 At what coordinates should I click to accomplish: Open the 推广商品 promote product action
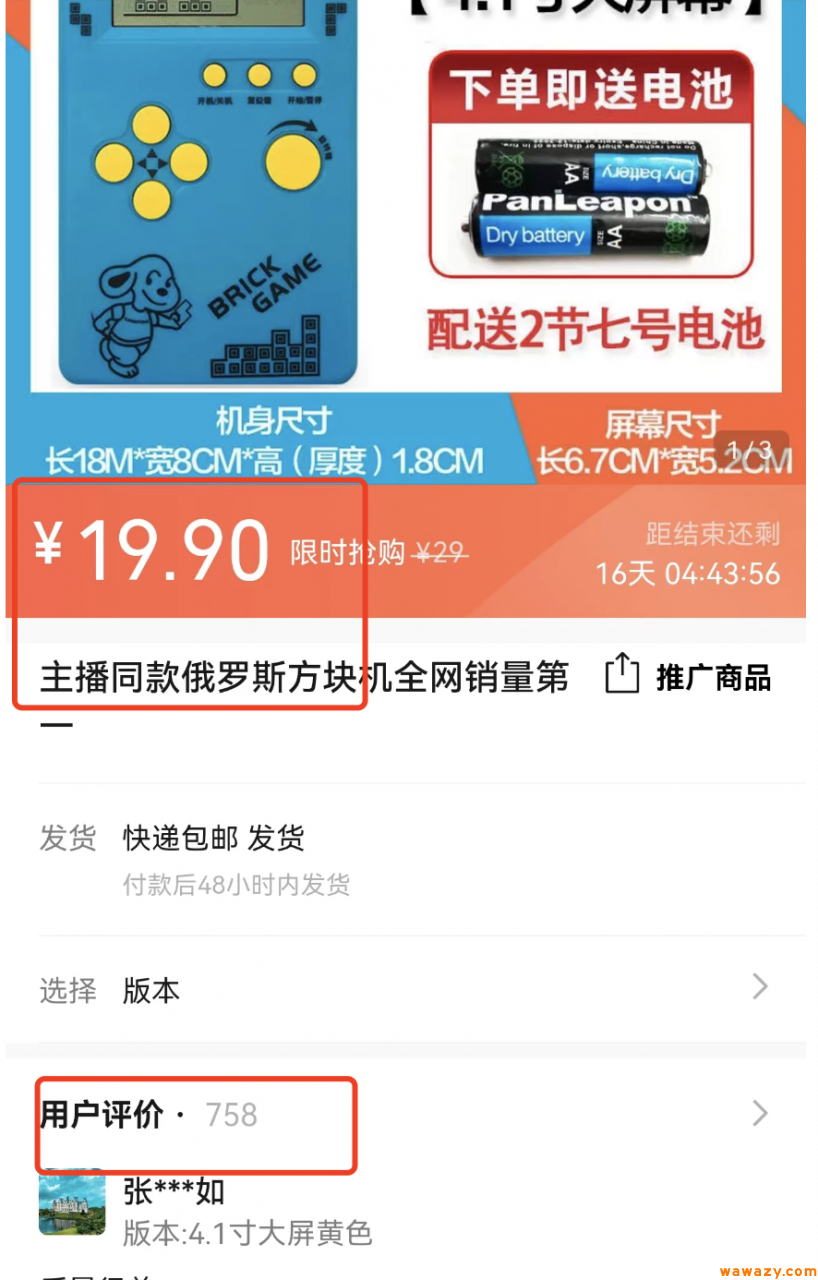(x=714, y=678)
